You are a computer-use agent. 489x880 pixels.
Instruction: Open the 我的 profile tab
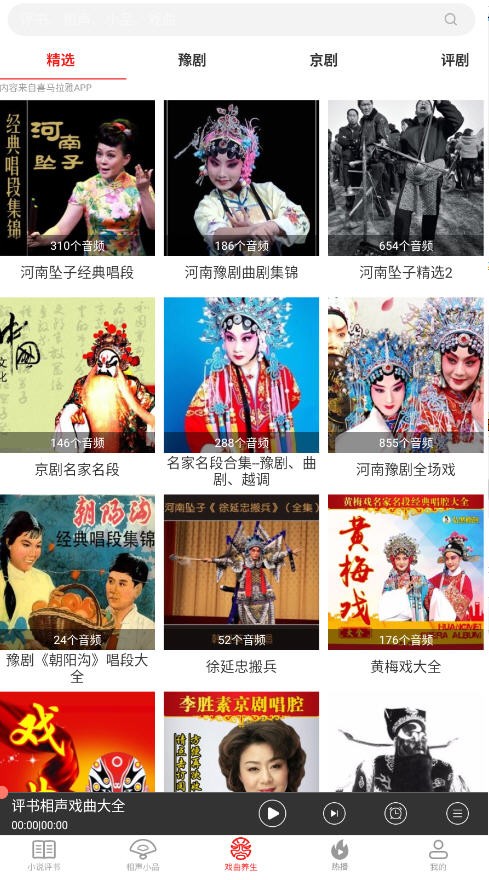pos(438,855)
